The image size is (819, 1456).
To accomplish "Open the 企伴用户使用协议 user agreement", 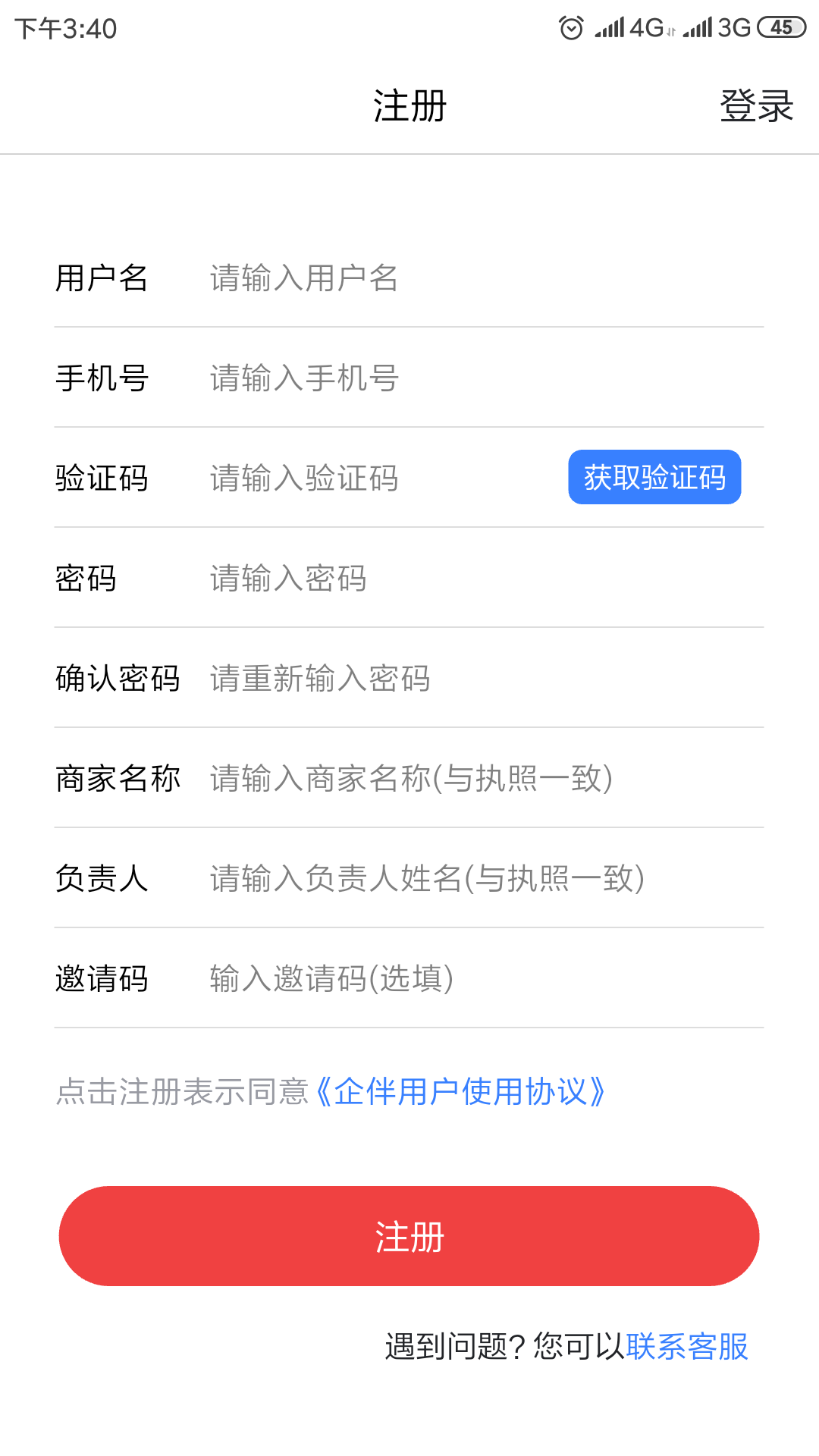I will click(461, 1092).
